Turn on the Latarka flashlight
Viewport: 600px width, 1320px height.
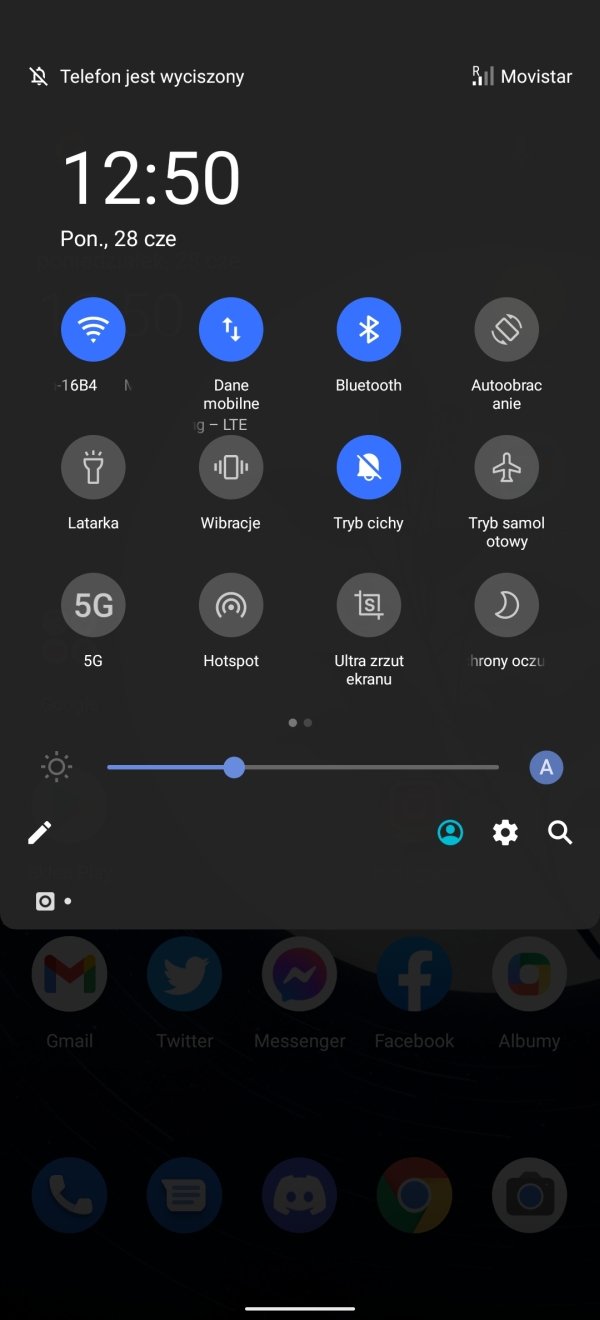(x=93, y=467)
